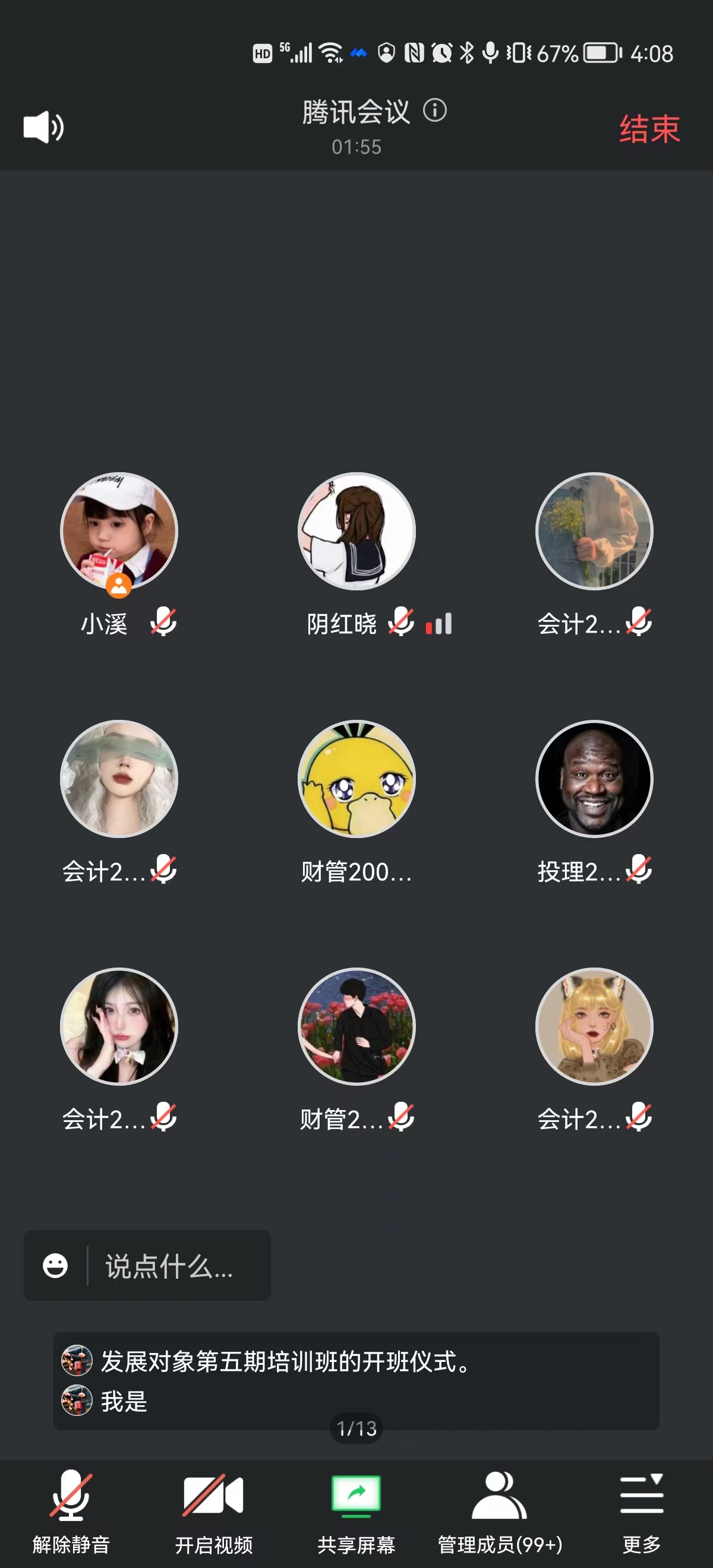Select participant 阴红晓
The image size is (713, 1568).
356,532
